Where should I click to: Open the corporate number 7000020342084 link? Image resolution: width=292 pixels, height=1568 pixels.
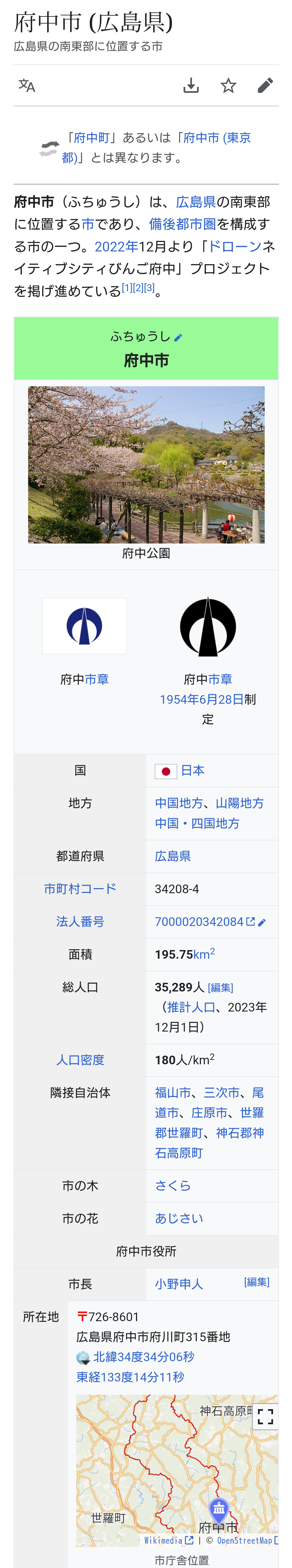pyautogui.click(x=199, y=922)
